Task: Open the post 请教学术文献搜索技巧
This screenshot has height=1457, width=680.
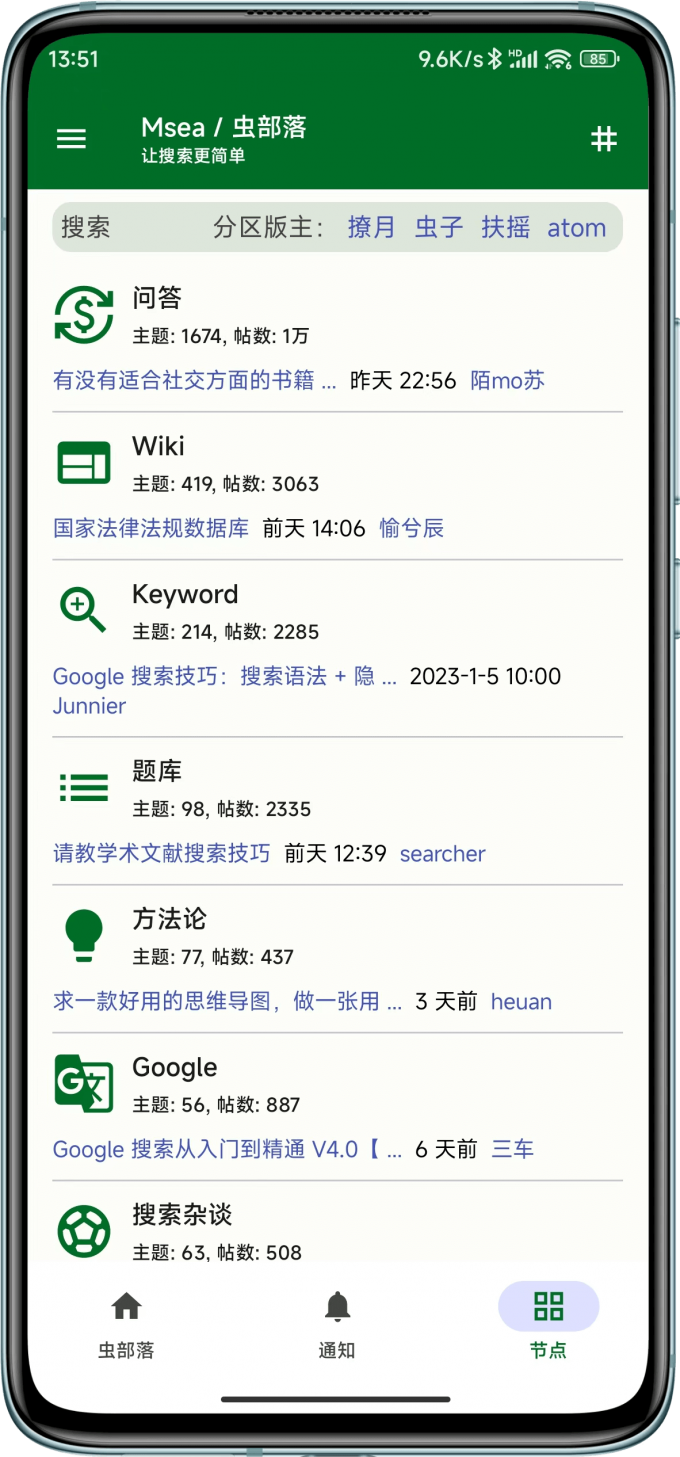Action: click(x=161, y=853)
